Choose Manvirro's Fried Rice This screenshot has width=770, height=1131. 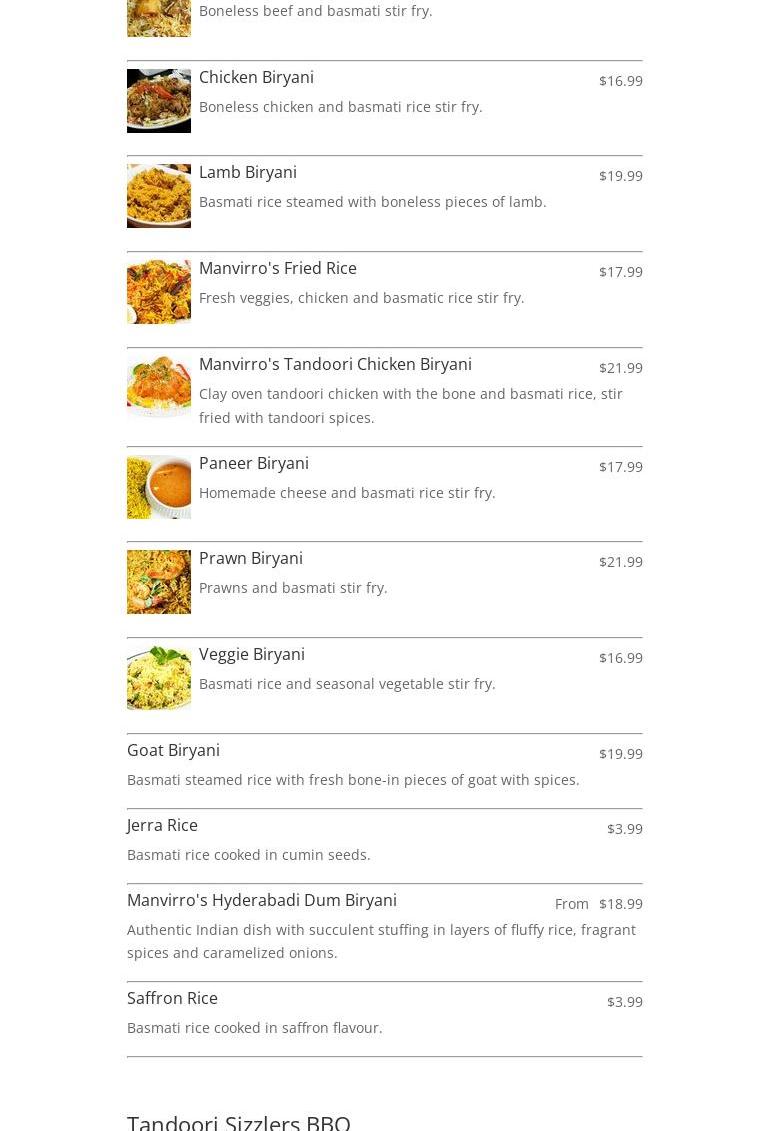[278, 269]
